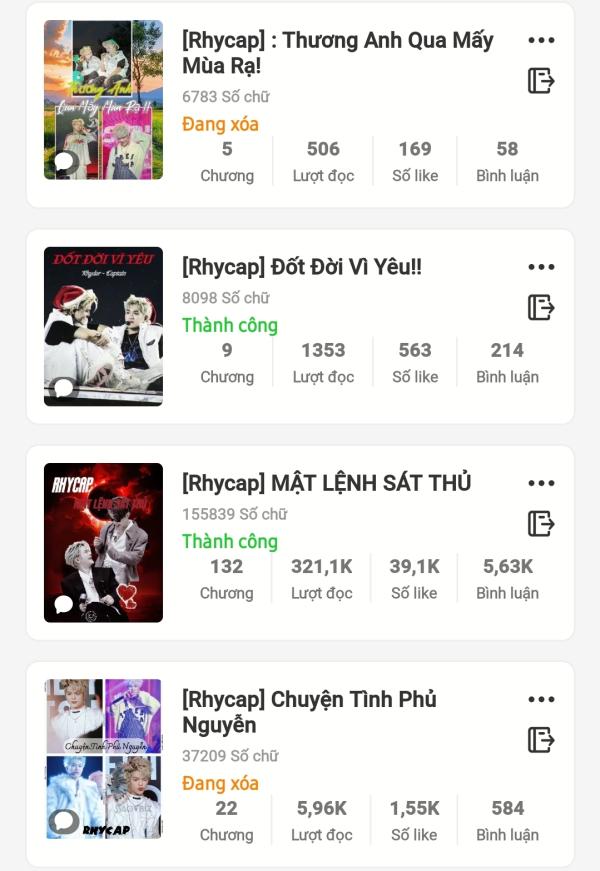The height and width of the screenshot is (871, 600).
Task: Tap export icon on Thương Anh Qua Mấy Mùa Rạ
Action: point(541,81)
